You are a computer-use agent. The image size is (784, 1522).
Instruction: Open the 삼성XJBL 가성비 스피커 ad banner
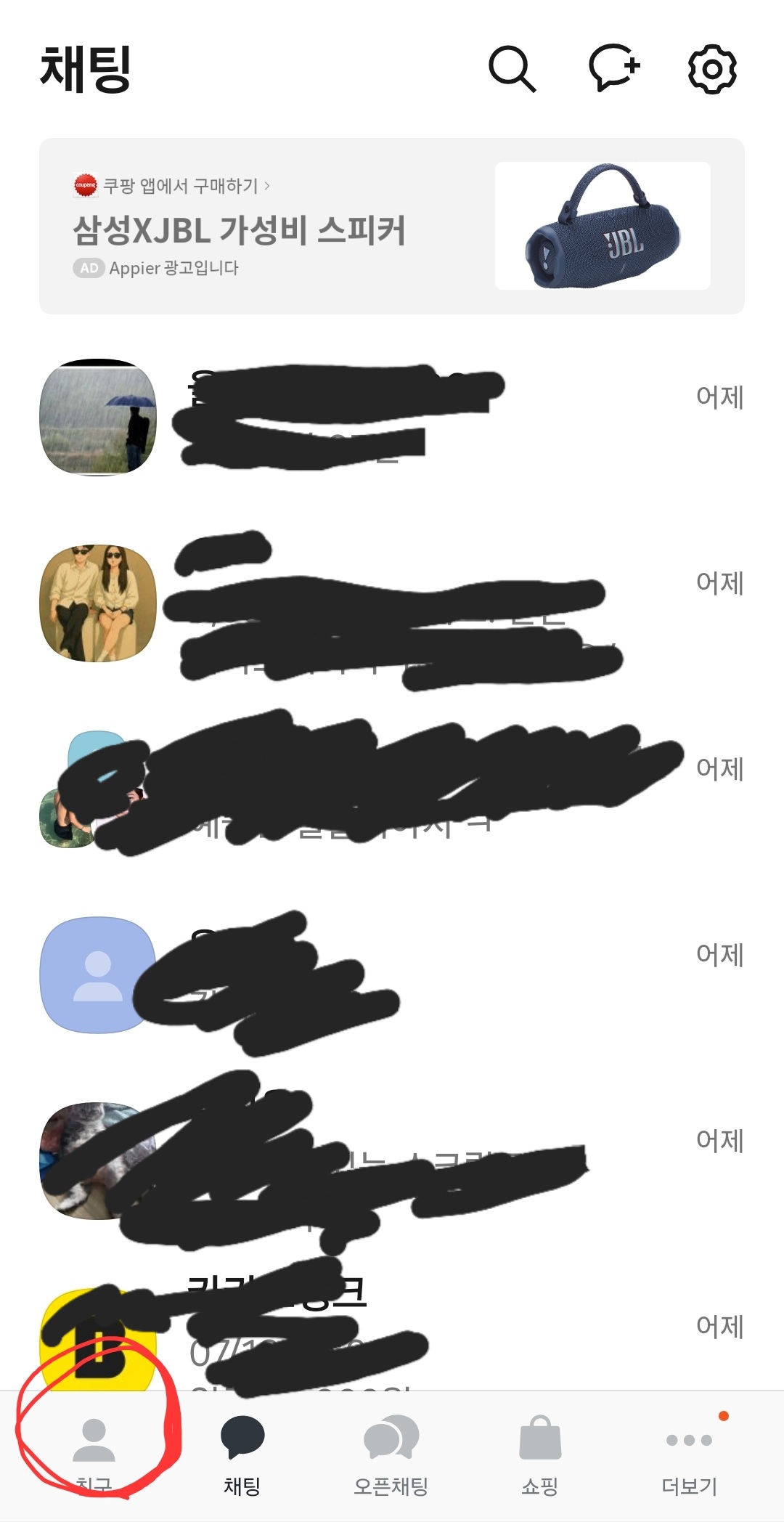(x=392, y=226)
